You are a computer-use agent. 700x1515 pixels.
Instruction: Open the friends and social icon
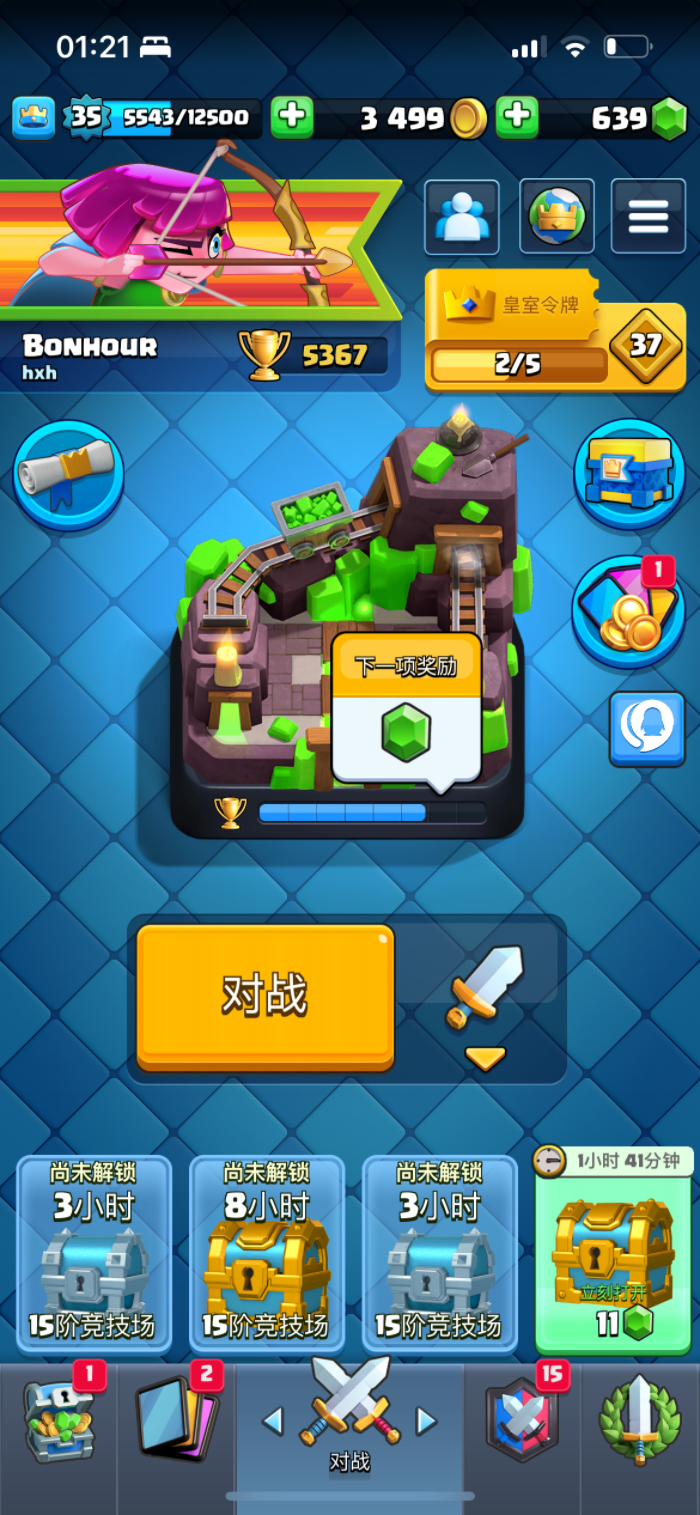pos(461,216)
